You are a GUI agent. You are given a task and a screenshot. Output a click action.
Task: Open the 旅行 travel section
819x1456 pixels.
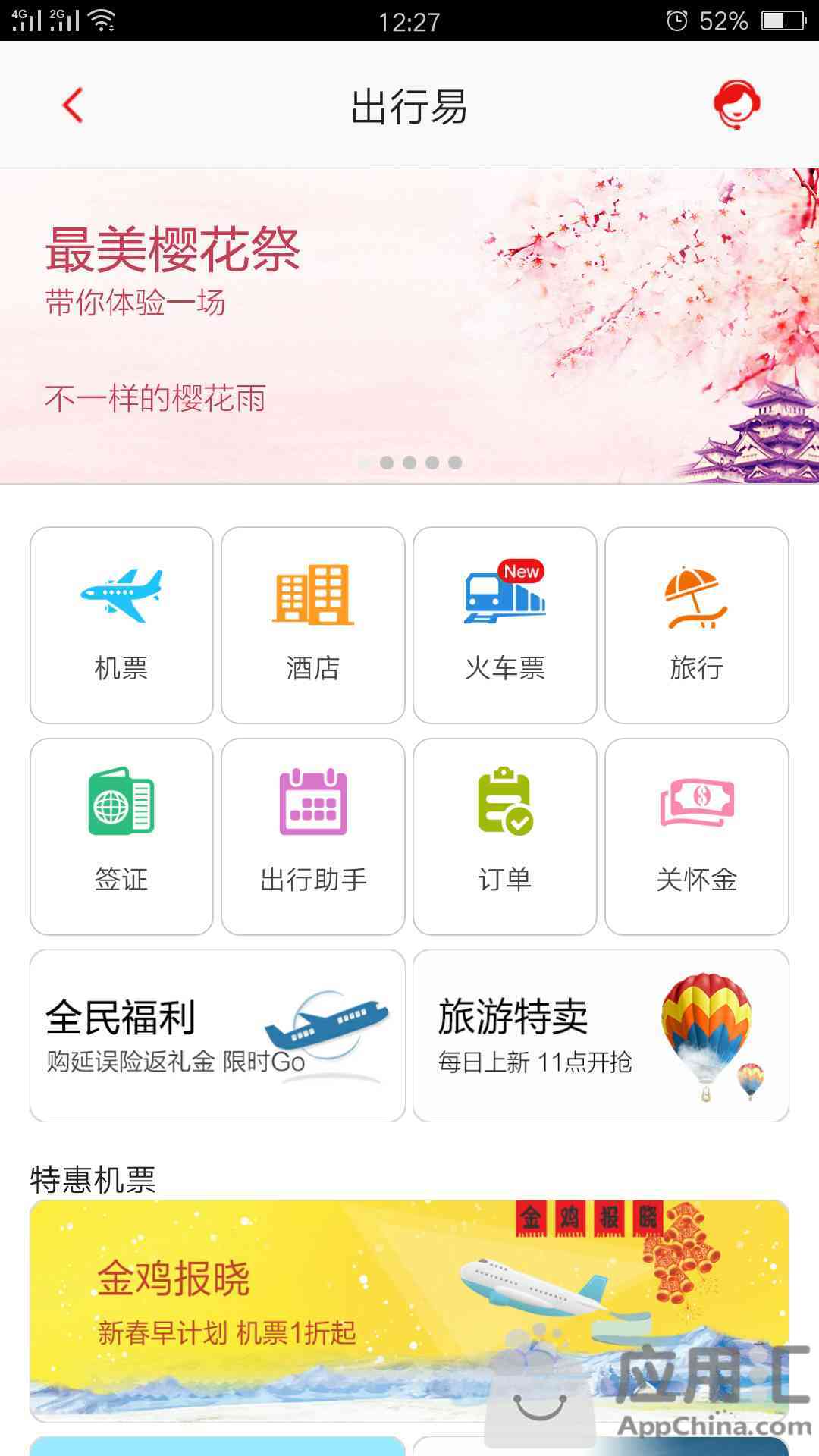coord(696,625)
